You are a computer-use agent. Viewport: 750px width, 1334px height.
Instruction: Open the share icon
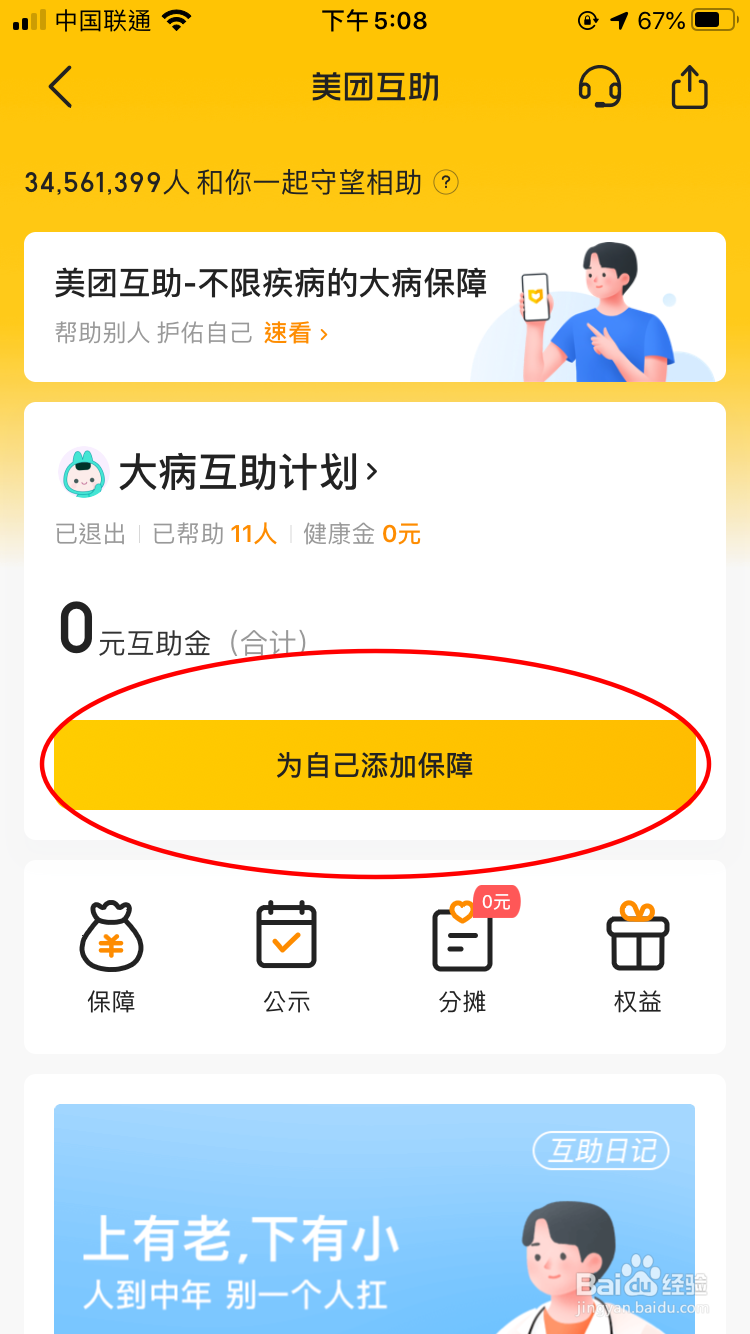click(x=689, y=86)
